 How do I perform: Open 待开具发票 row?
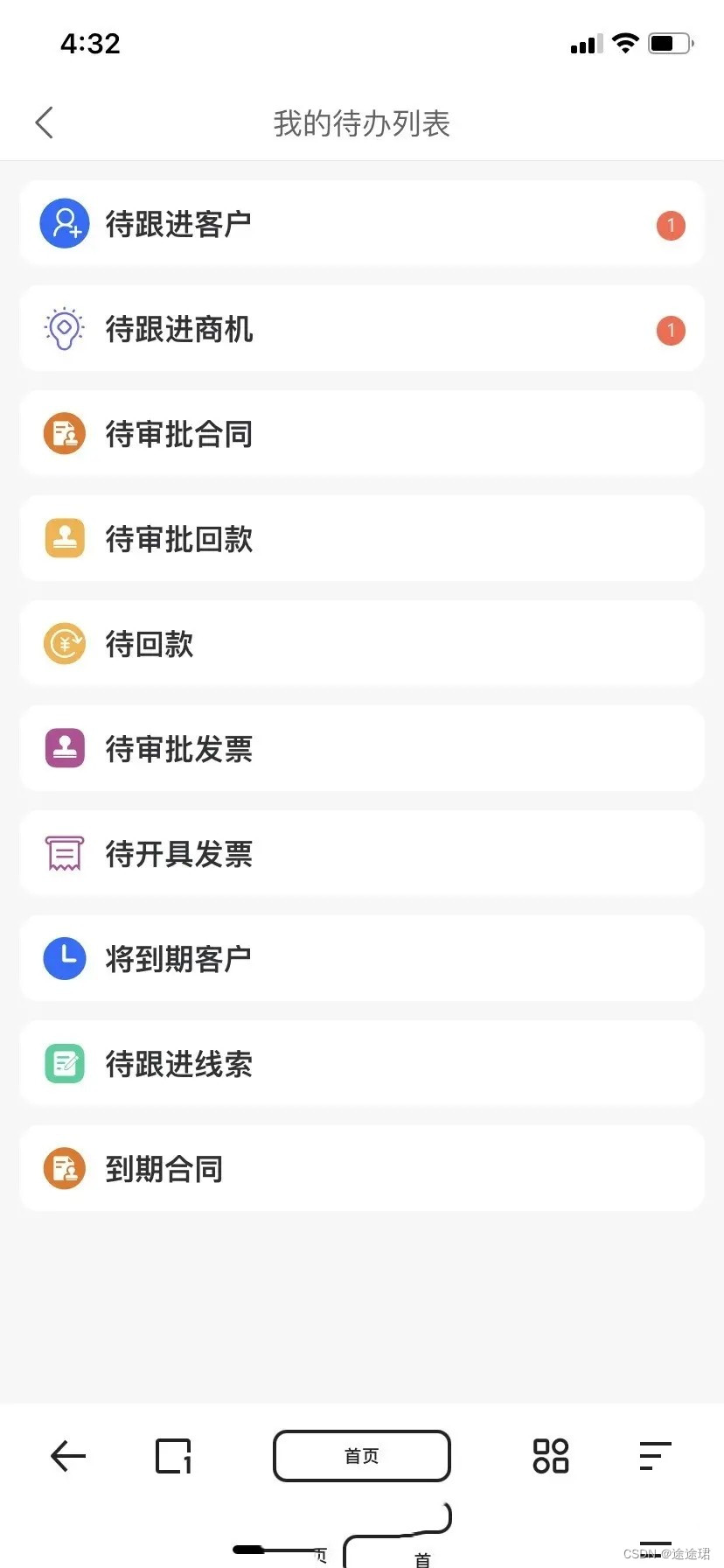(361, 854)
